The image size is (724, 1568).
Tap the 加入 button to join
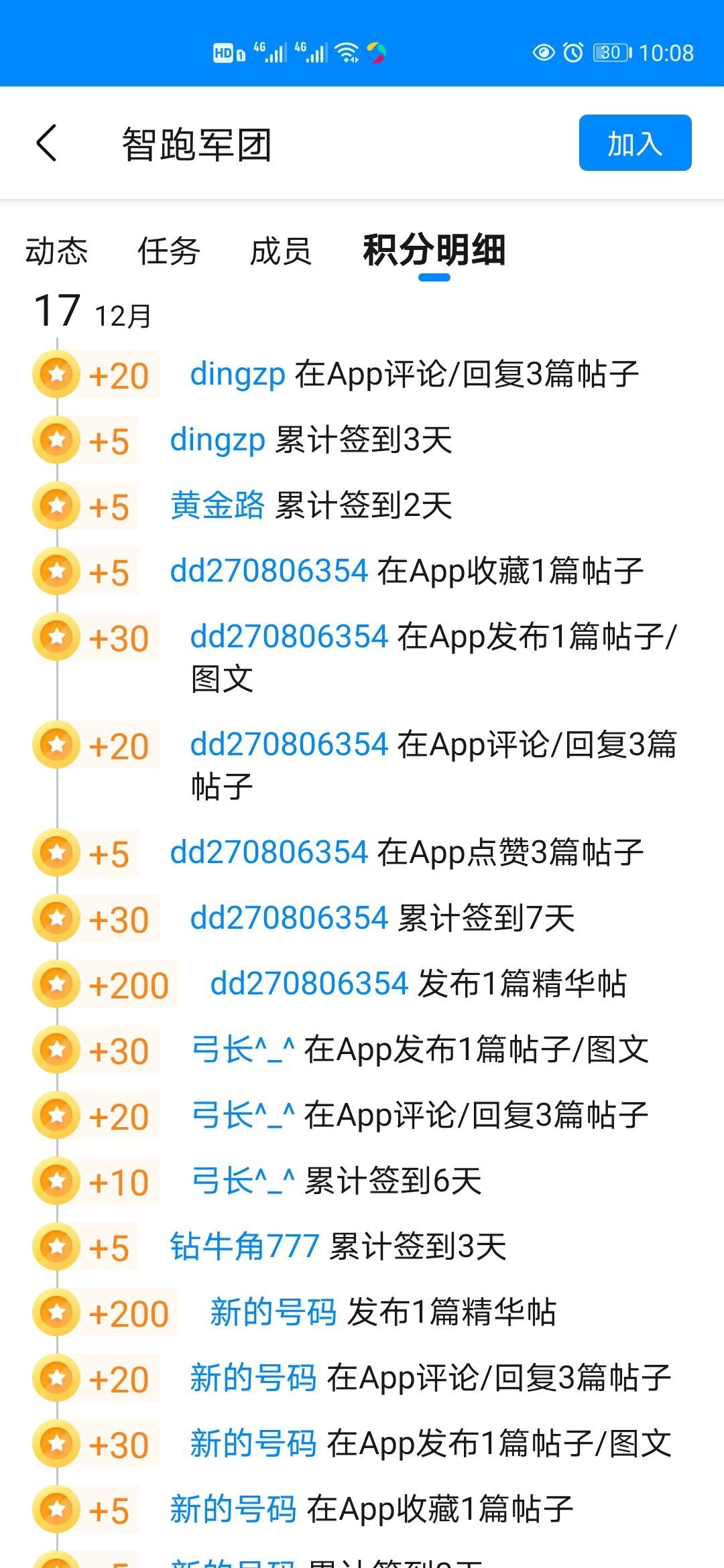635,143
